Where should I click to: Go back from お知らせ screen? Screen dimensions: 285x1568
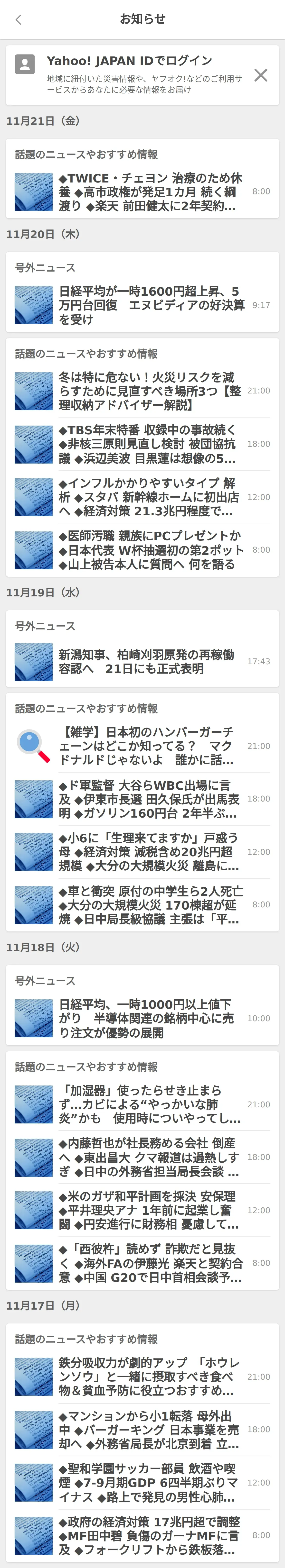[18, 19]
